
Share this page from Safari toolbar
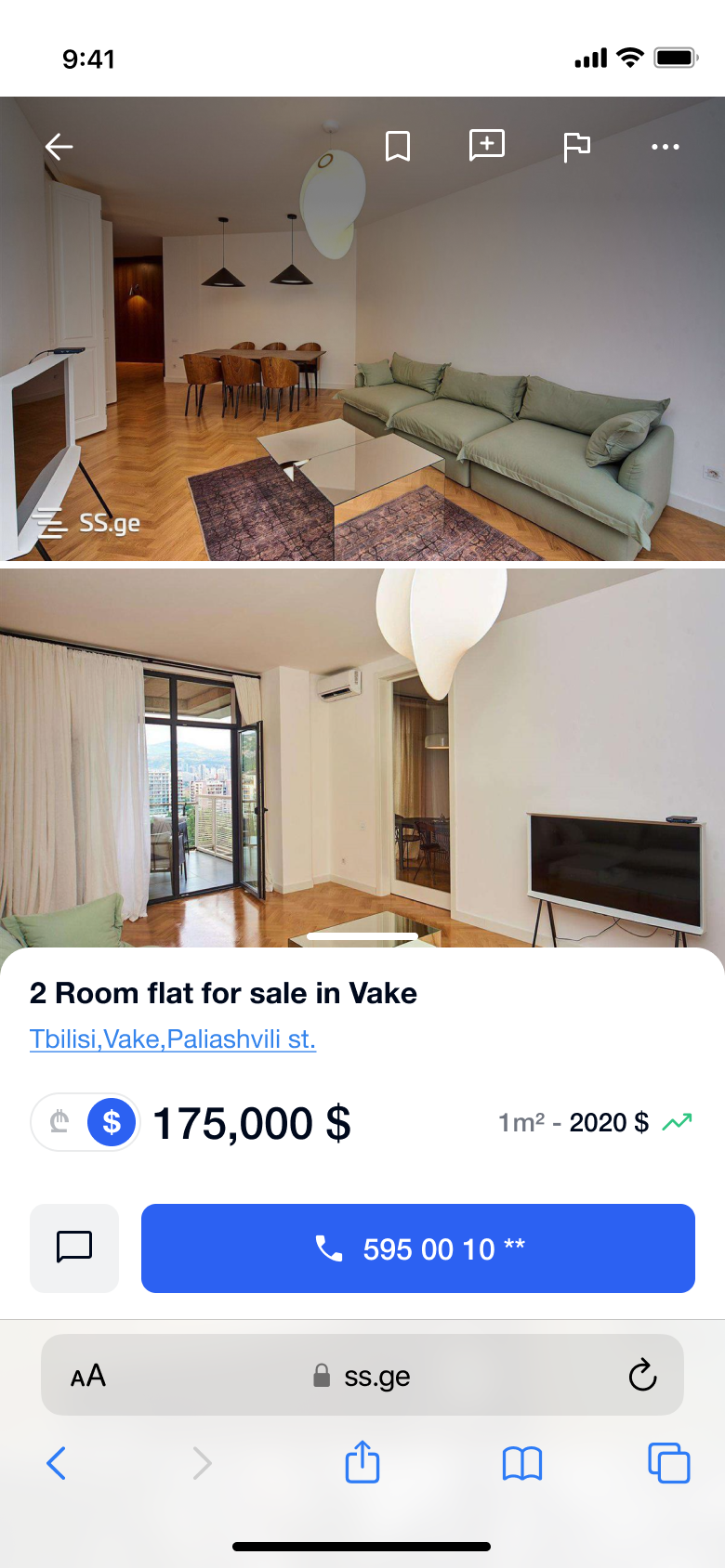tap(362, 1463)
